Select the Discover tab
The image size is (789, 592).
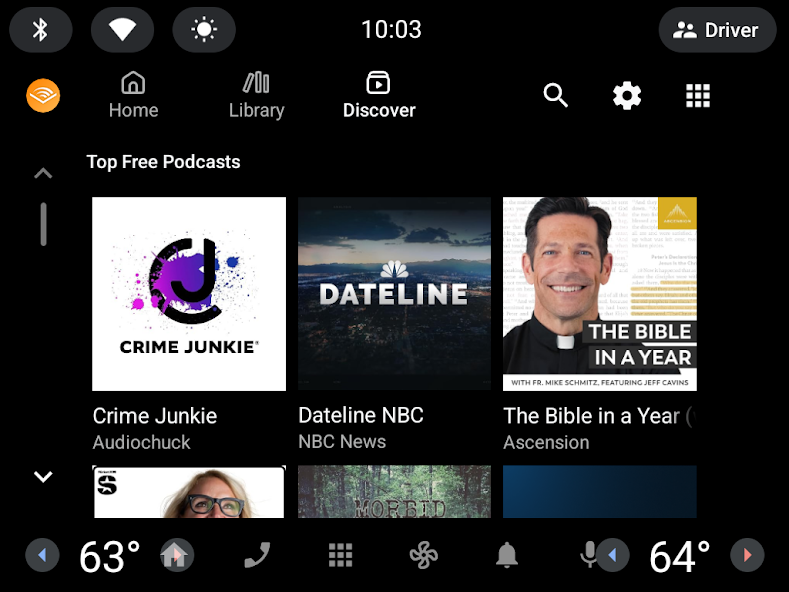pos(379,96)
